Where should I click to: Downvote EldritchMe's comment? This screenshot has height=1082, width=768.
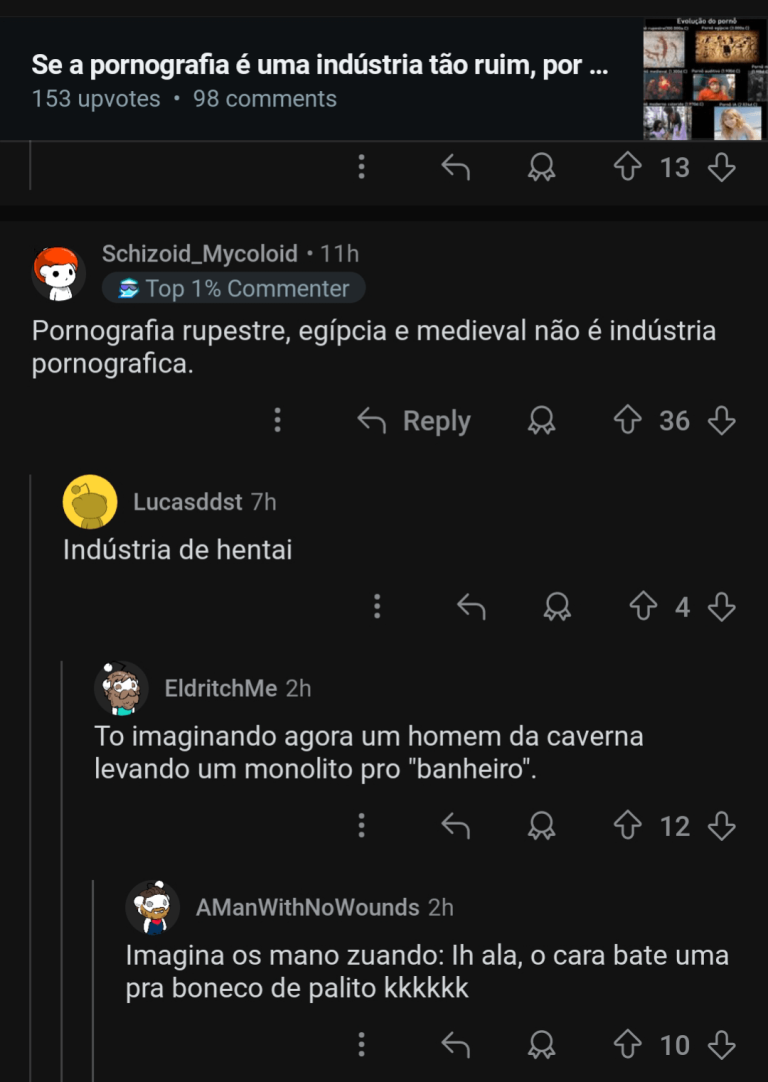pyautogui.click(x=721, y=826)
